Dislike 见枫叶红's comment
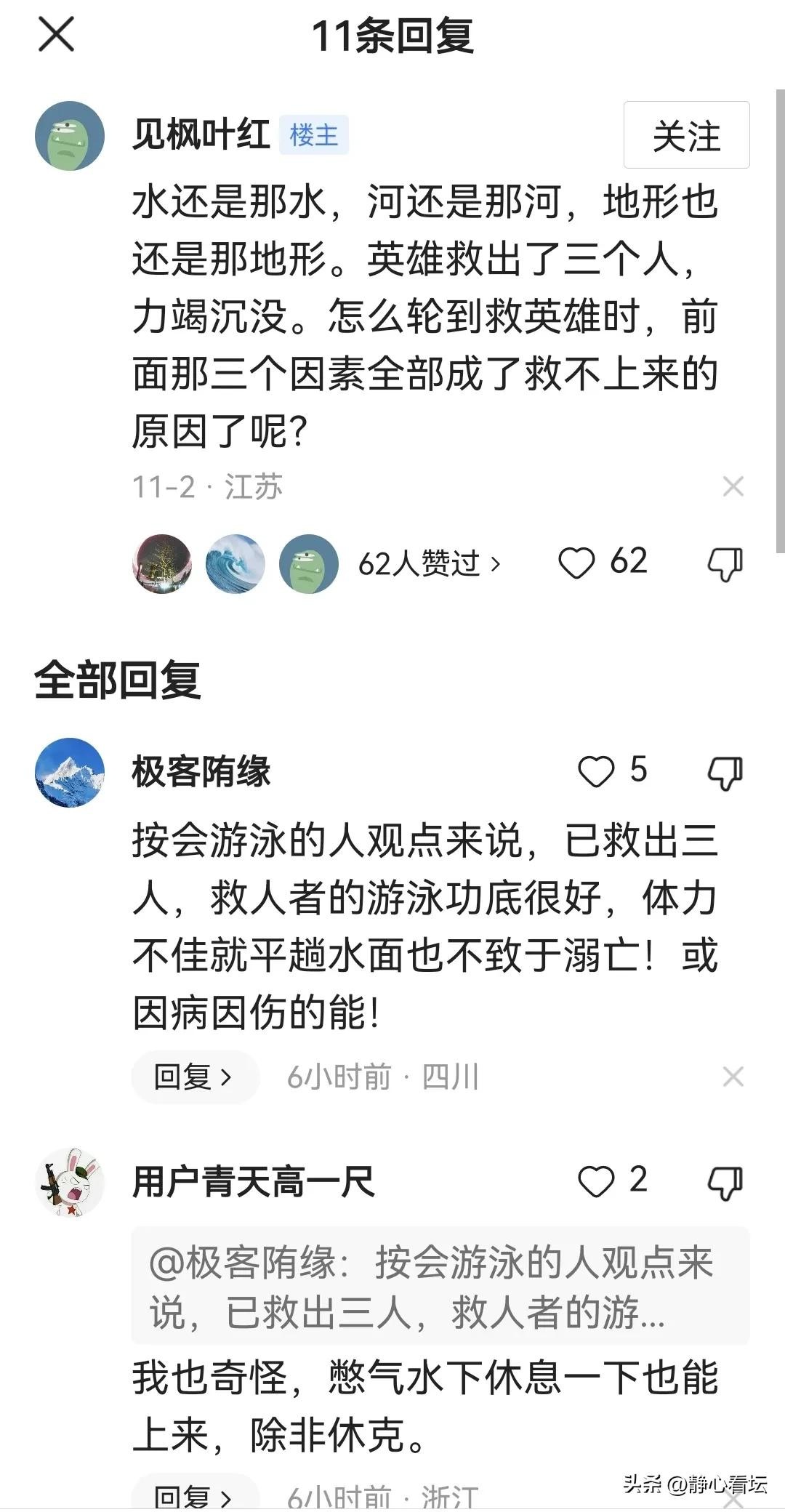Screen dimensions: 785x1512 tap(725, 564)
